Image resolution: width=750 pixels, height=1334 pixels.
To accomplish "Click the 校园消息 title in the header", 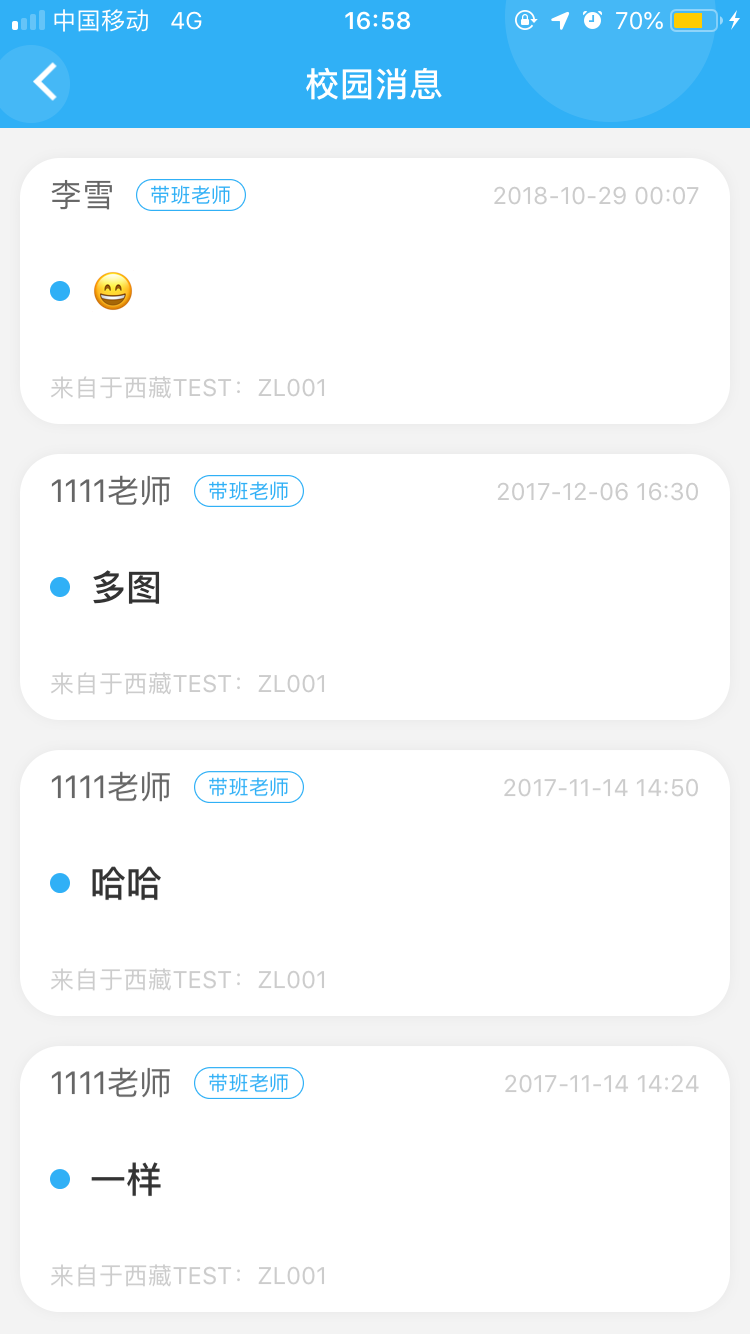I will coord(375,84).
